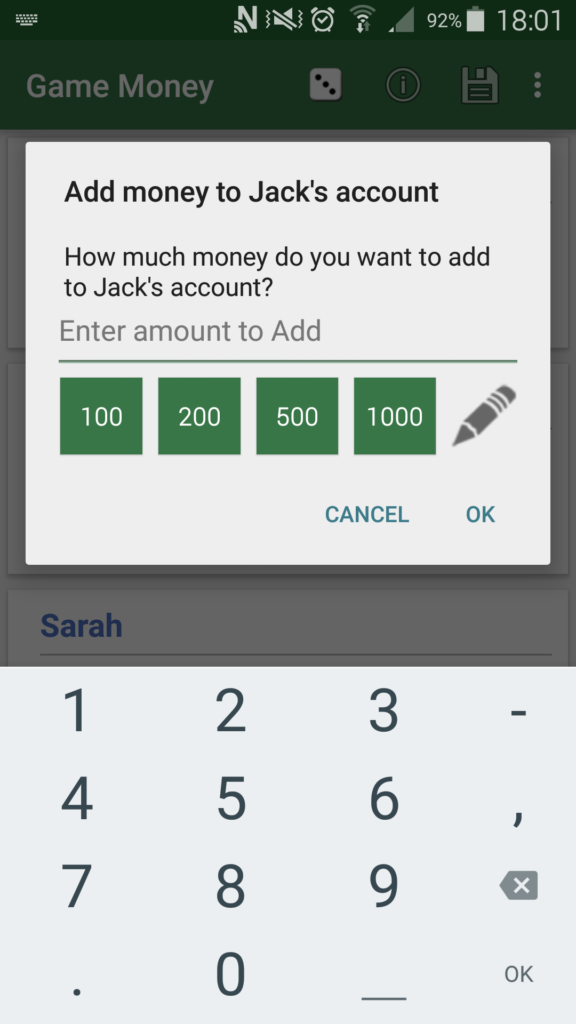
Task: Pick the 500 quick amount button
Action: click(297, 416)
